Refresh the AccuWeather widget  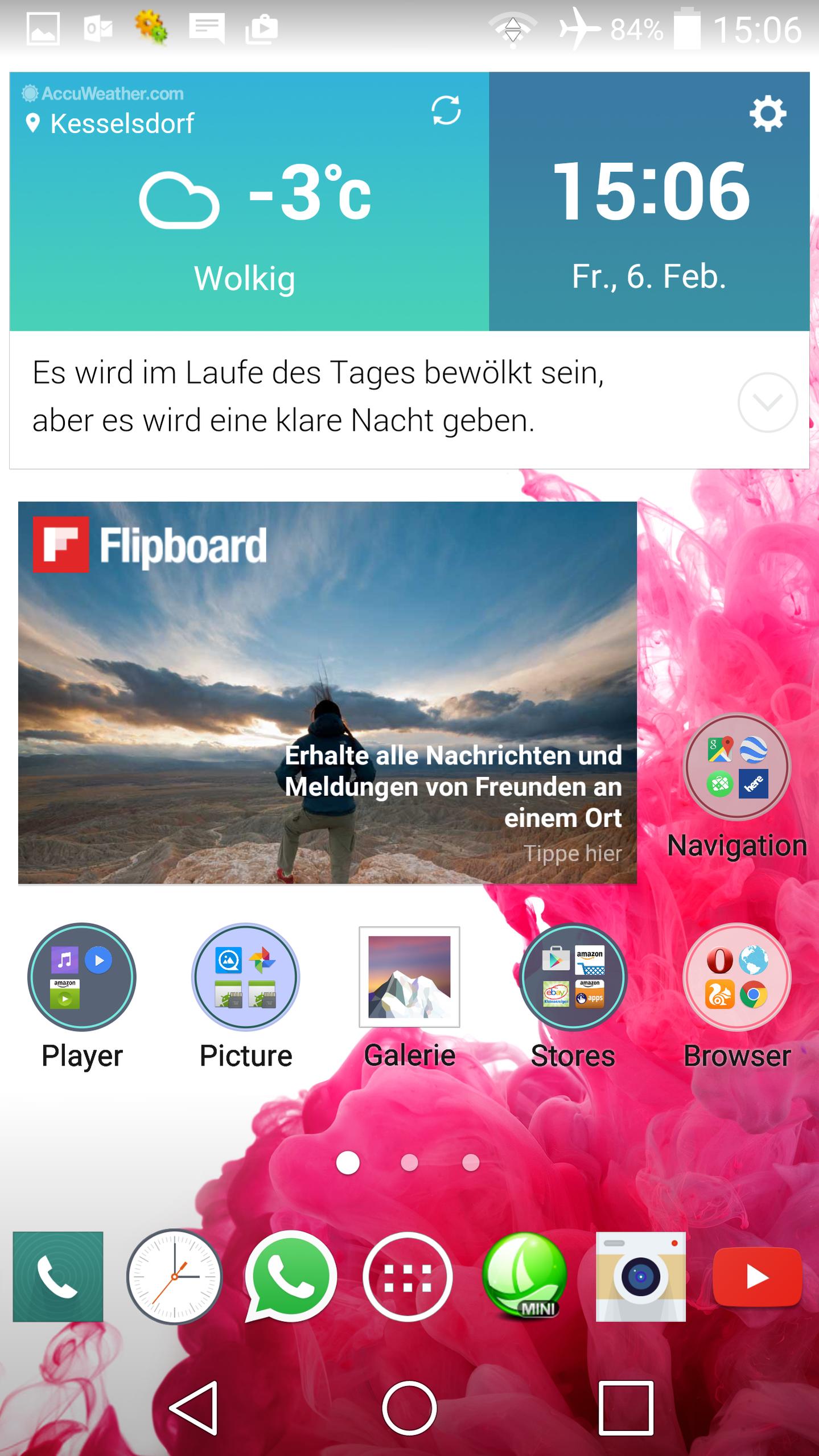tap(446, 110)
